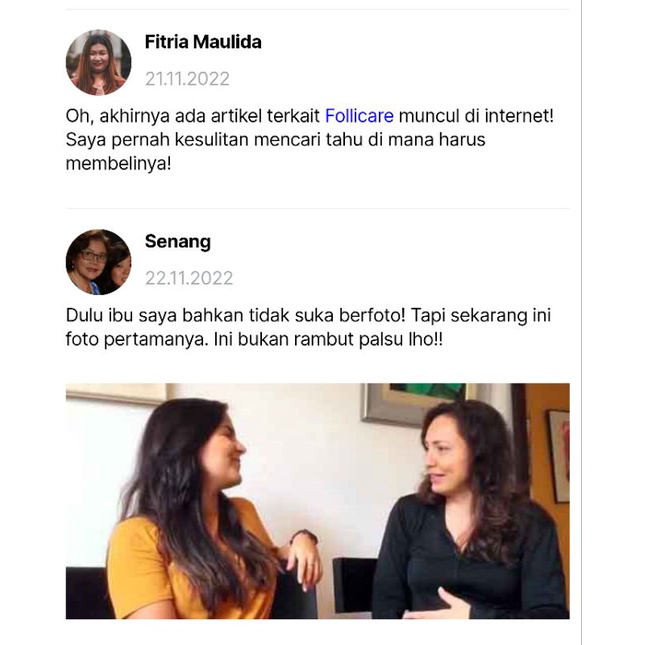This screenshot has width=645, height=645.
Task: Open the blue Follicare link
Action: pos(359,116)
